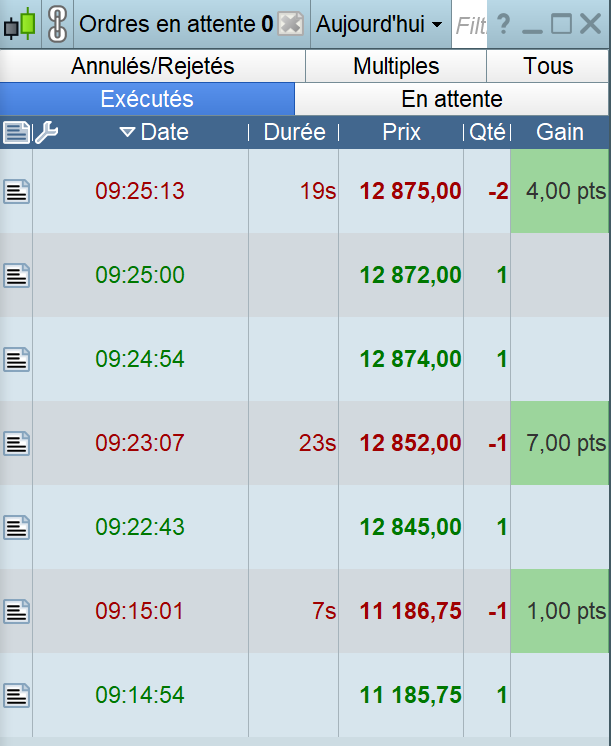Image resolution: width=611 pixels, height=746 pixels.
Task: Open column settings wrench icon
Action: [46, 132]
